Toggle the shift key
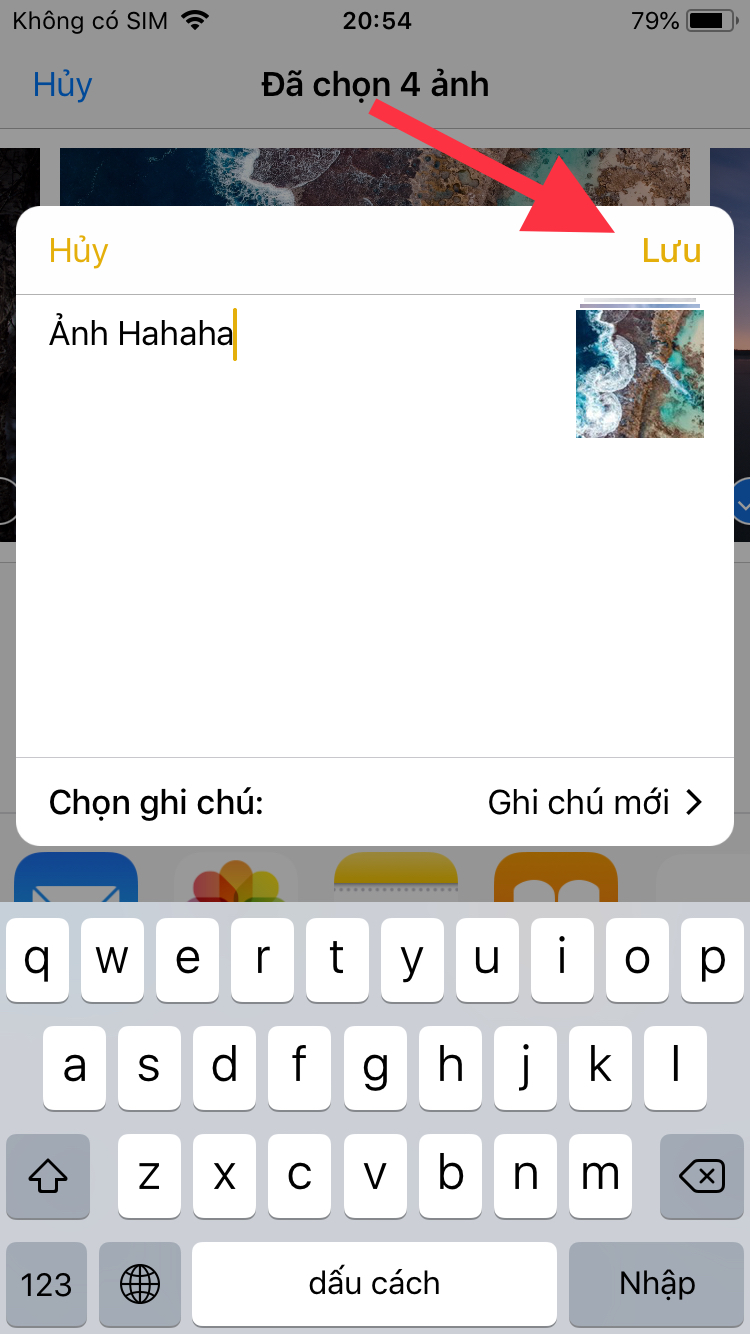The width and height of the screenshot is (750, 1334). (48, 1176)
